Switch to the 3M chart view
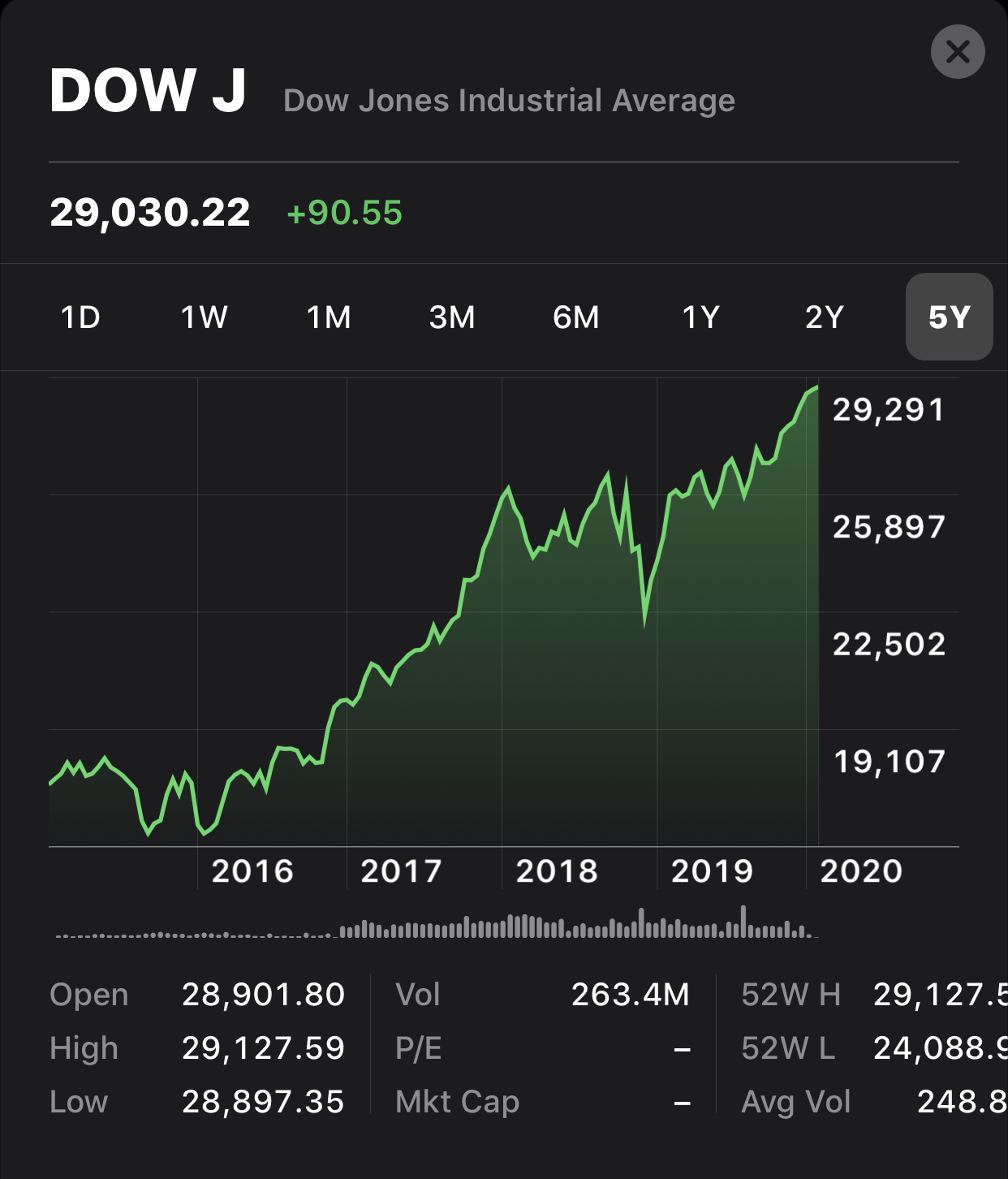 [x=452, y=317]
